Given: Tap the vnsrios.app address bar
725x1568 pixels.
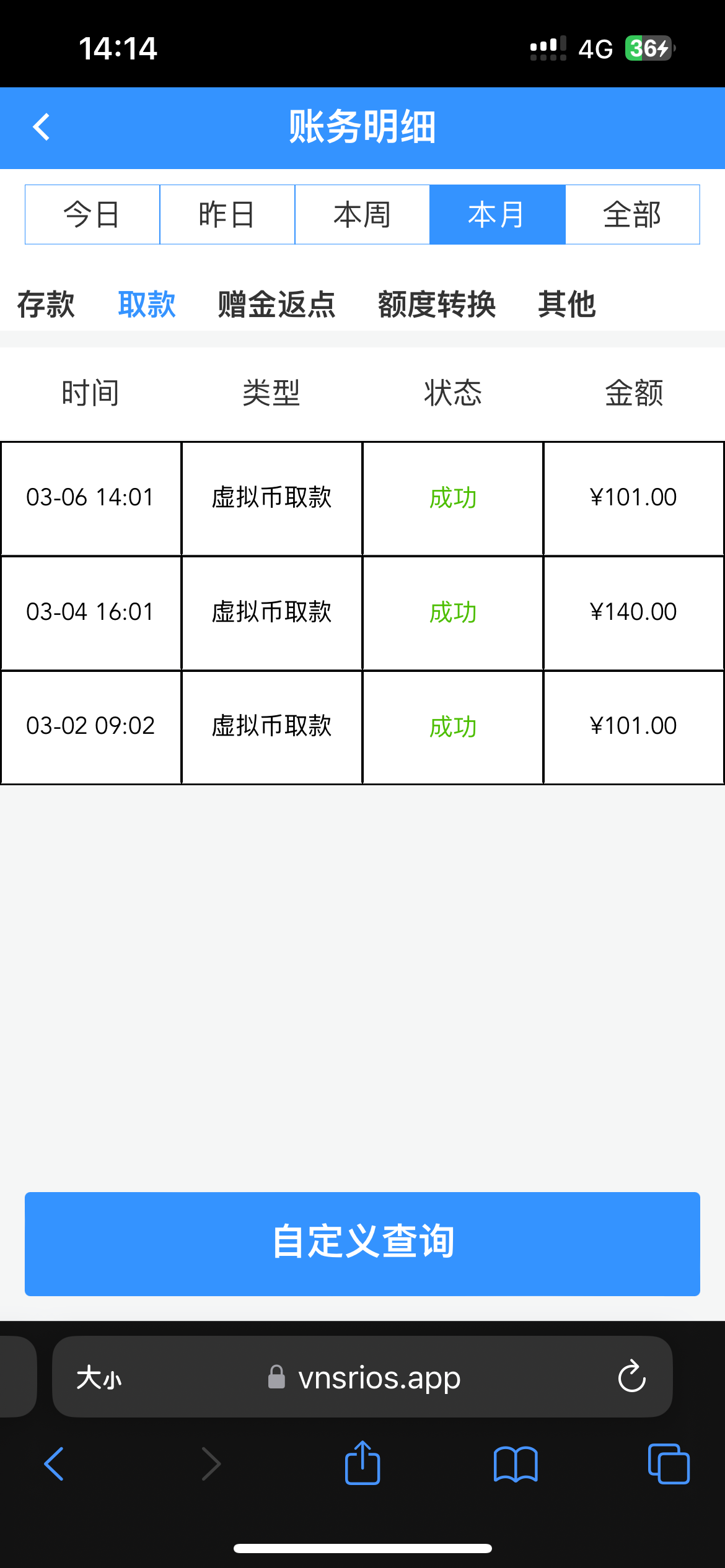Looking at the screenshot, I should point(366,1377).
